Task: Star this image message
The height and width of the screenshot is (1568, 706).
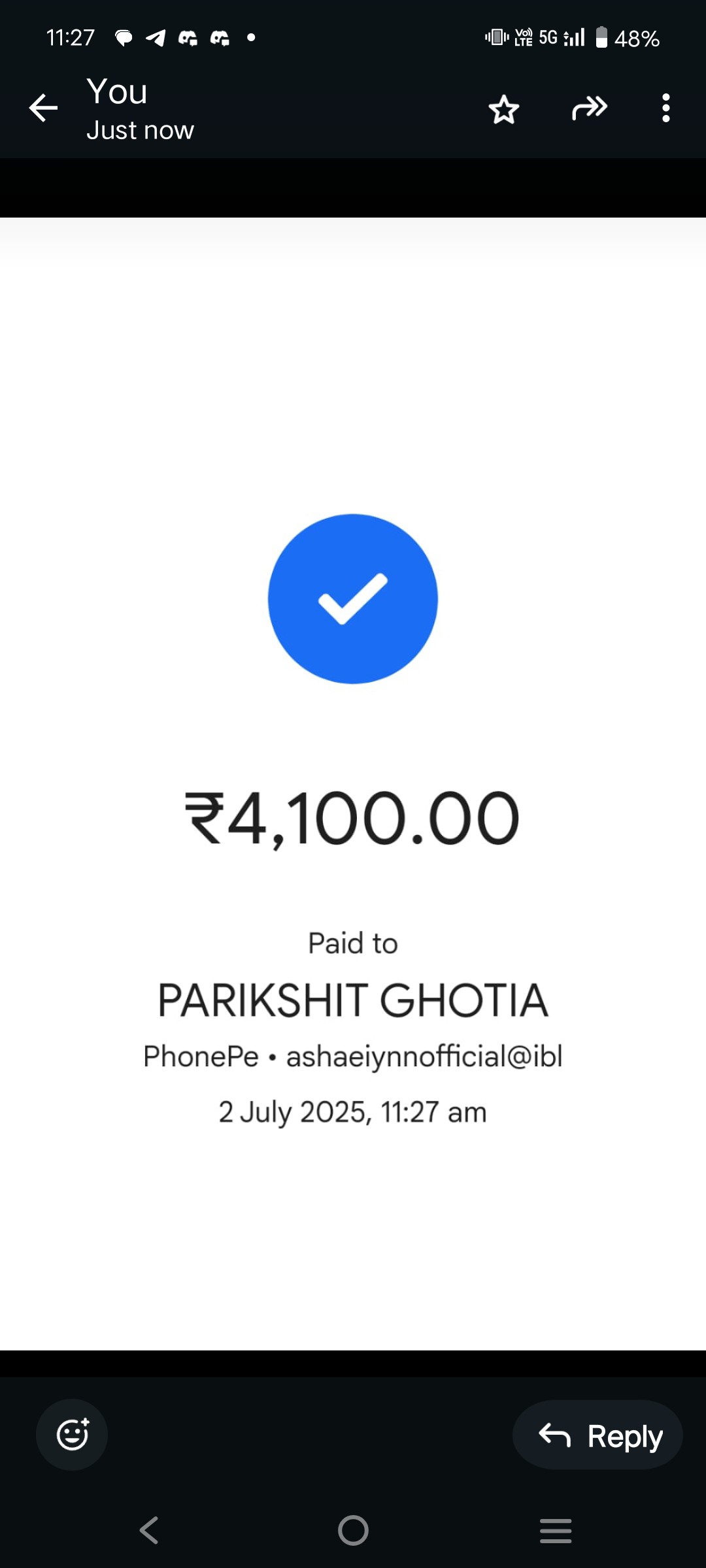Action: pos(503,109)
